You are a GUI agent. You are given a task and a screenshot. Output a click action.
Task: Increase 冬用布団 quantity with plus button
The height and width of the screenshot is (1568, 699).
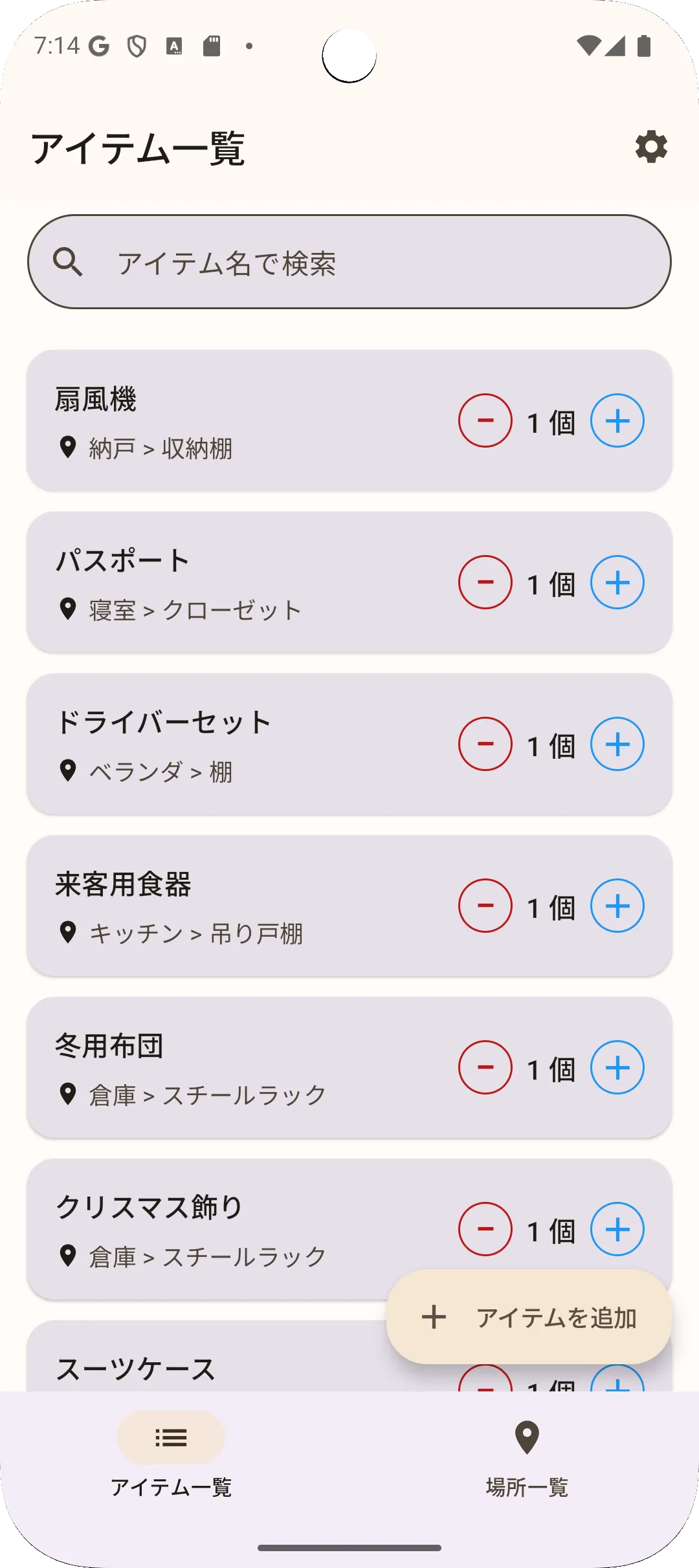616,1067
